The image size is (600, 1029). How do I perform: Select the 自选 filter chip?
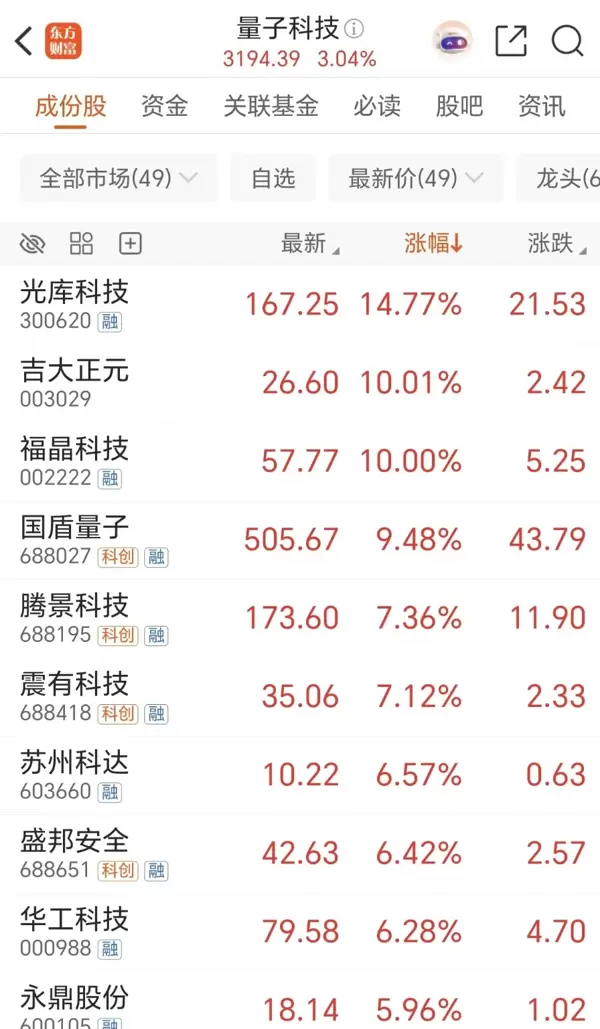[x=273, y=179]
